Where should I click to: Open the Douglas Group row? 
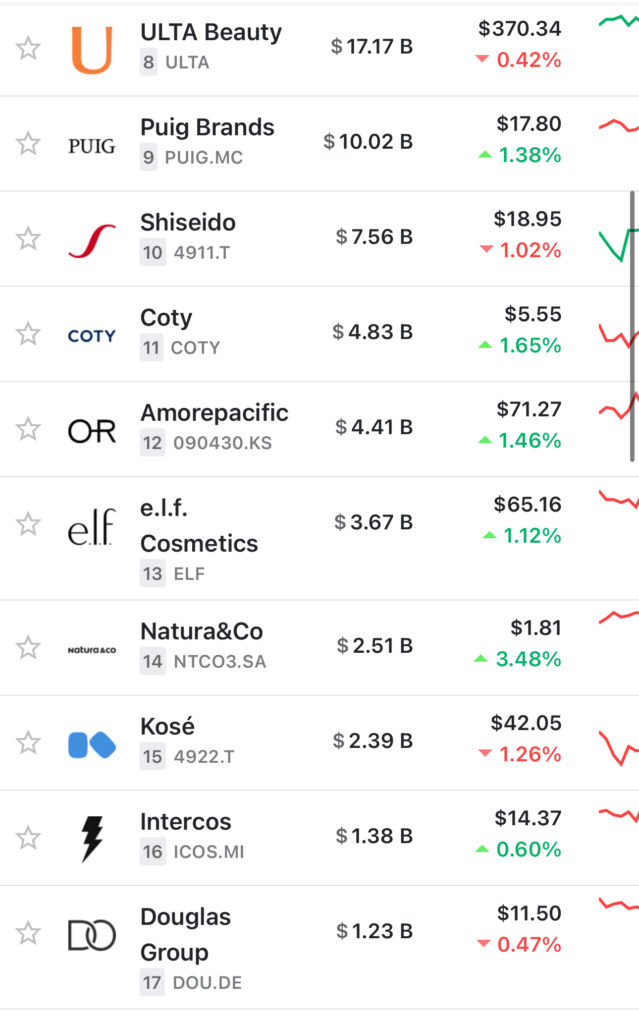320,948
